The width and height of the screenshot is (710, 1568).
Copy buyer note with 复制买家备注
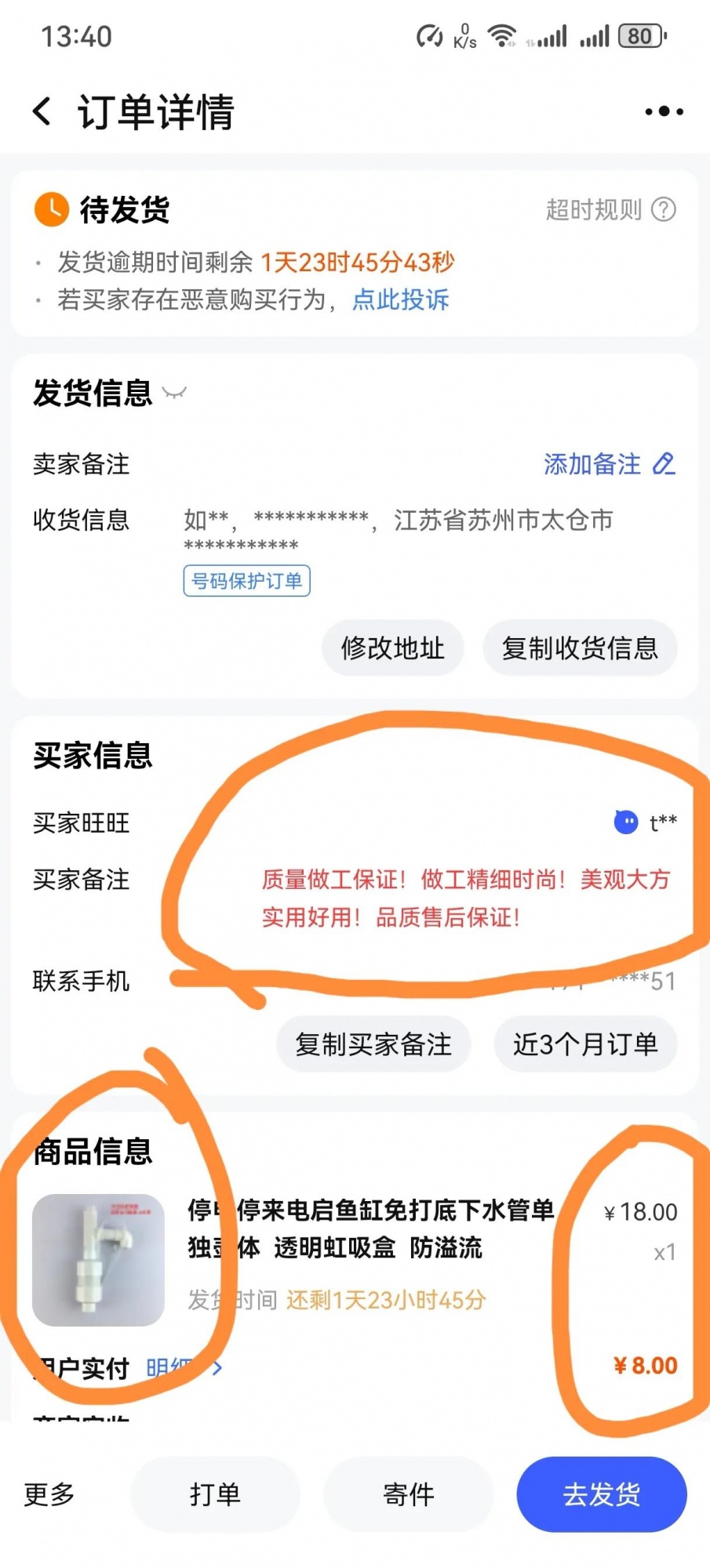[373, 1044]
